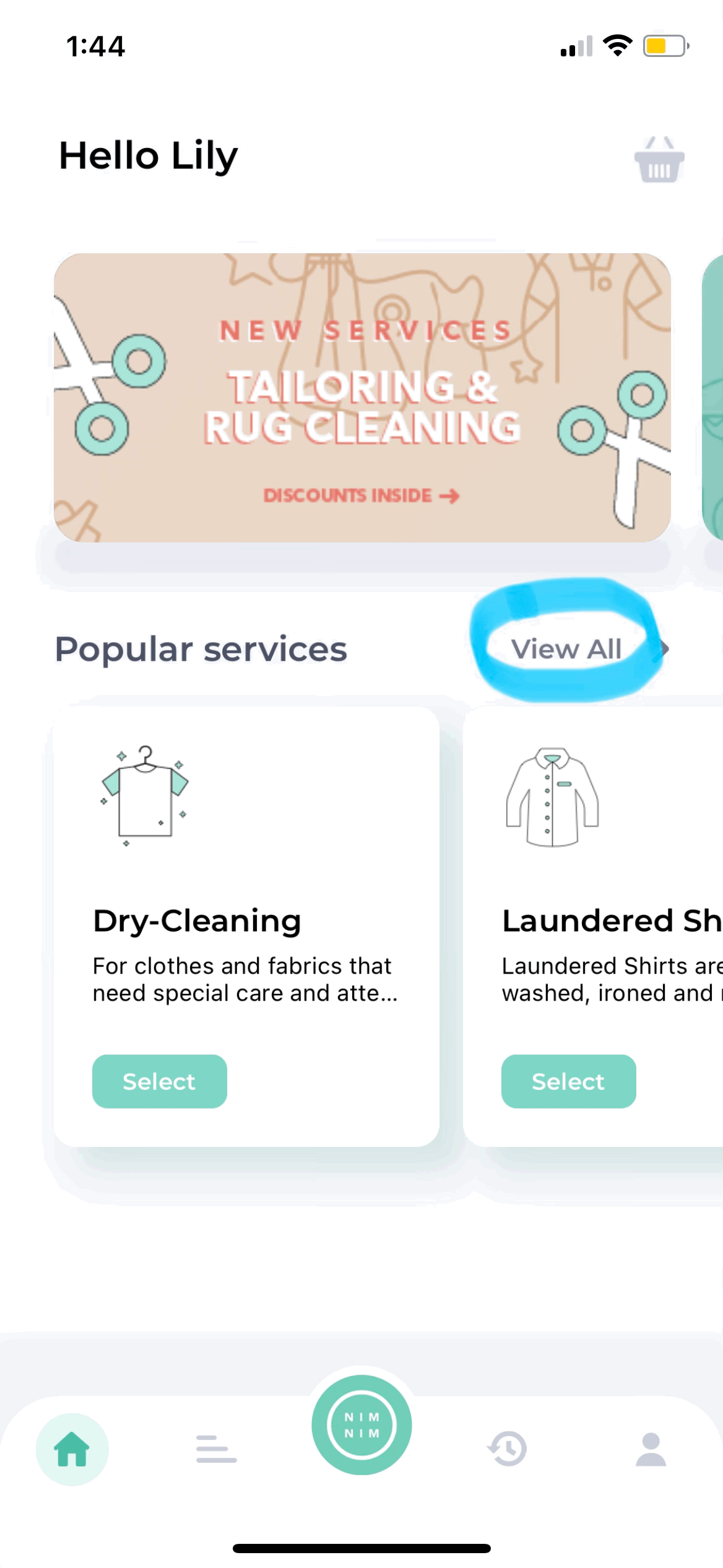Open the Tailoring & Rug Cleaning banner
The height and width of the screenshot is (1568, 723).
pyautogui.click(x=362, y=398)
